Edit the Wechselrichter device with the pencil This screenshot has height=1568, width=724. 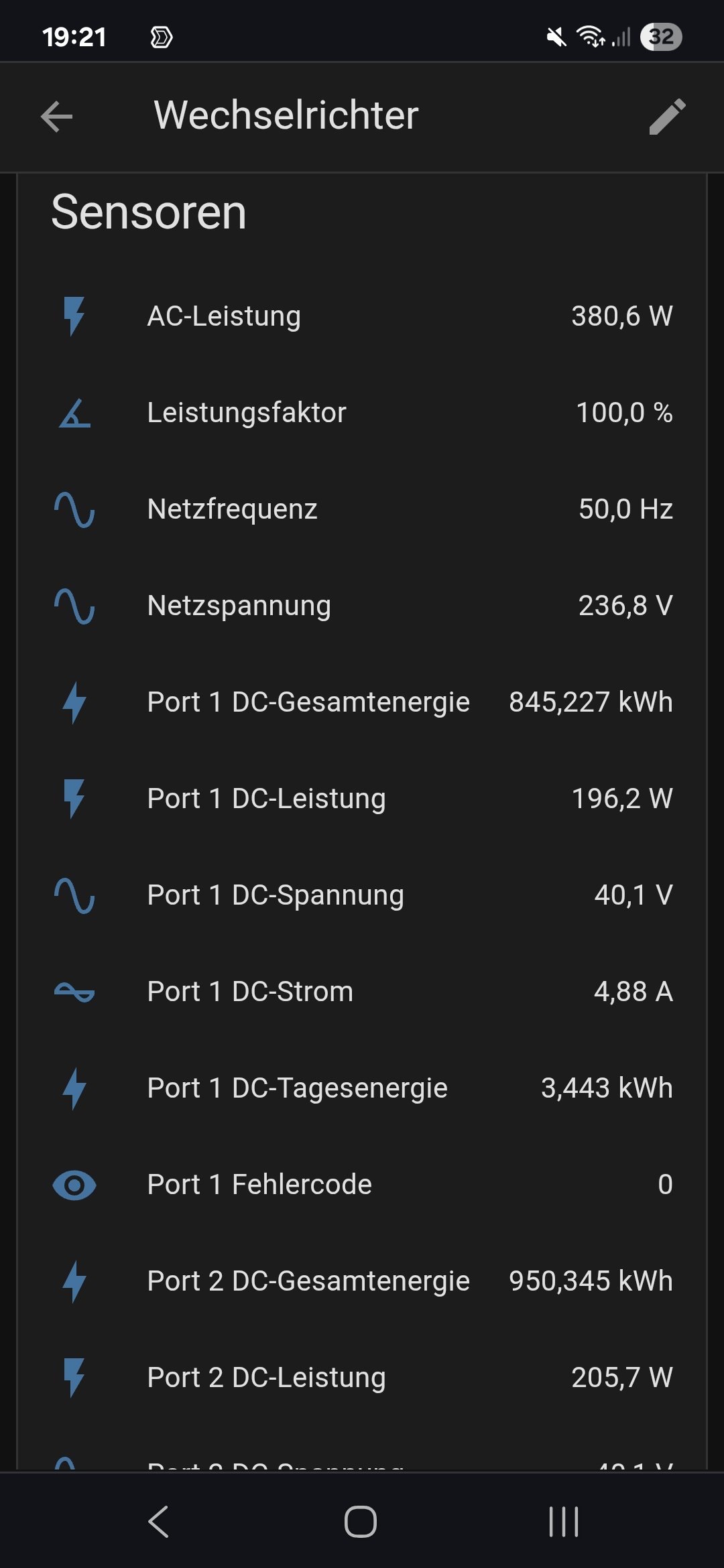[667, 117]
